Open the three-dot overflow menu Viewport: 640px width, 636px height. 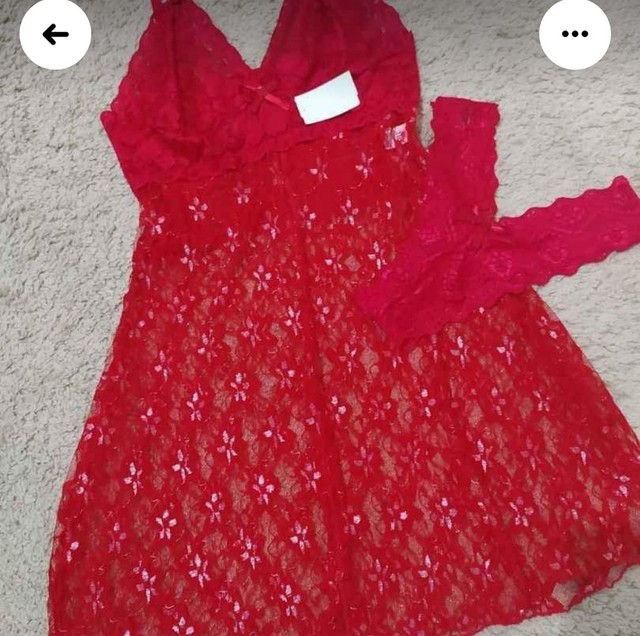(x=574, y=34)
